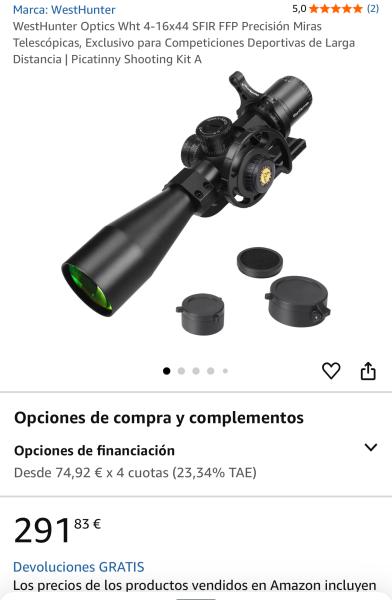Jump to the second product photo dot
Image resolution: width=392 pixels, height=600 pixels.
pyautogui.click(x=181, y=371)
